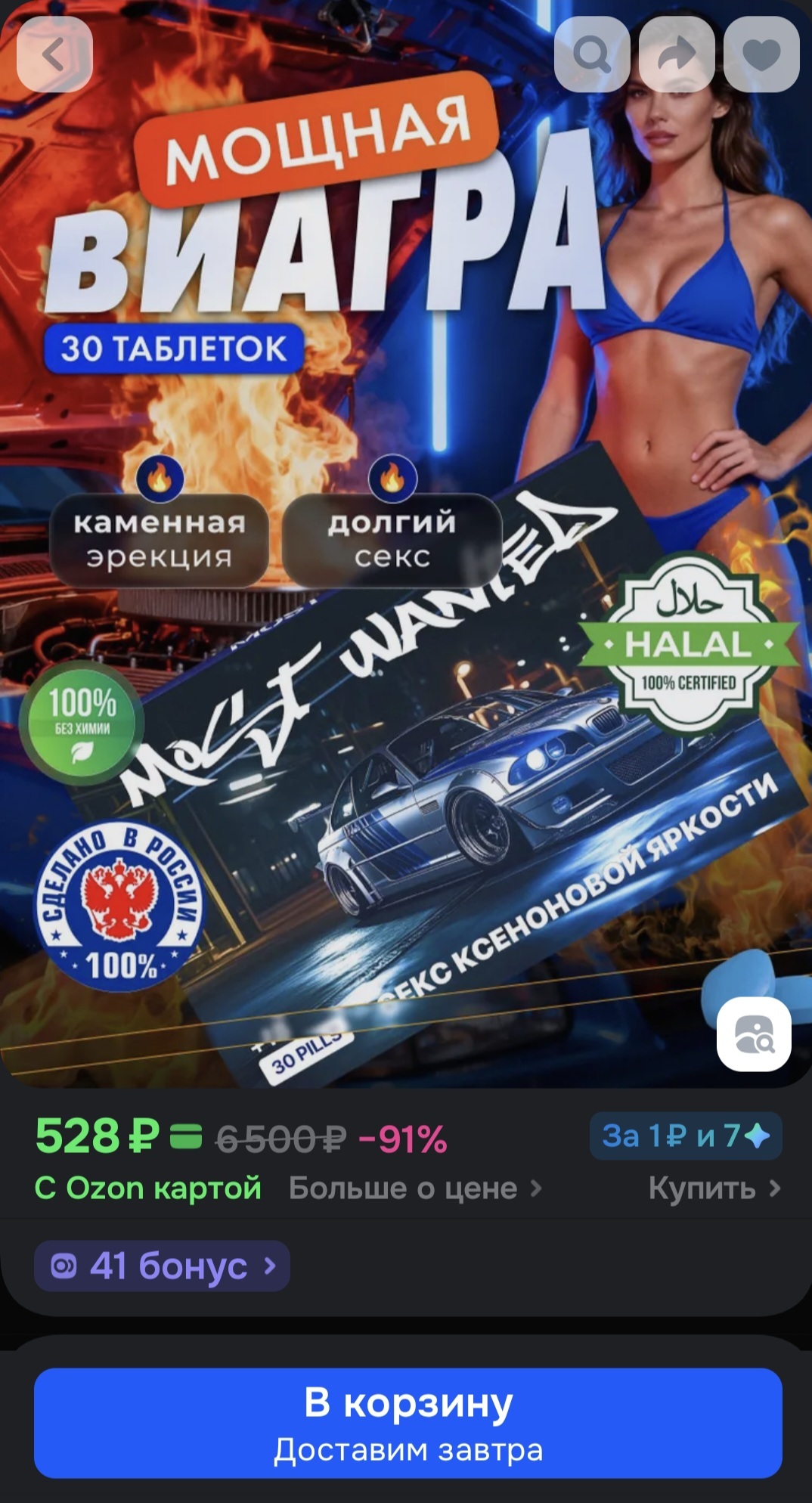Add to cart with 'В корзину'
The width and height of the screenshot is (812, 1503).
pos(408,1423)
